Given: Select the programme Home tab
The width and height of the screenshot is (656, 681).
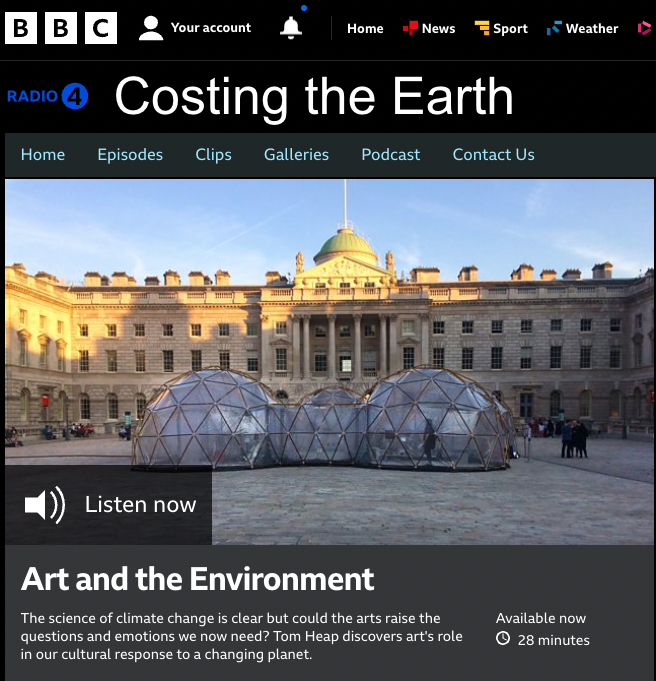Looking at the screenshot, I should 43,155.
